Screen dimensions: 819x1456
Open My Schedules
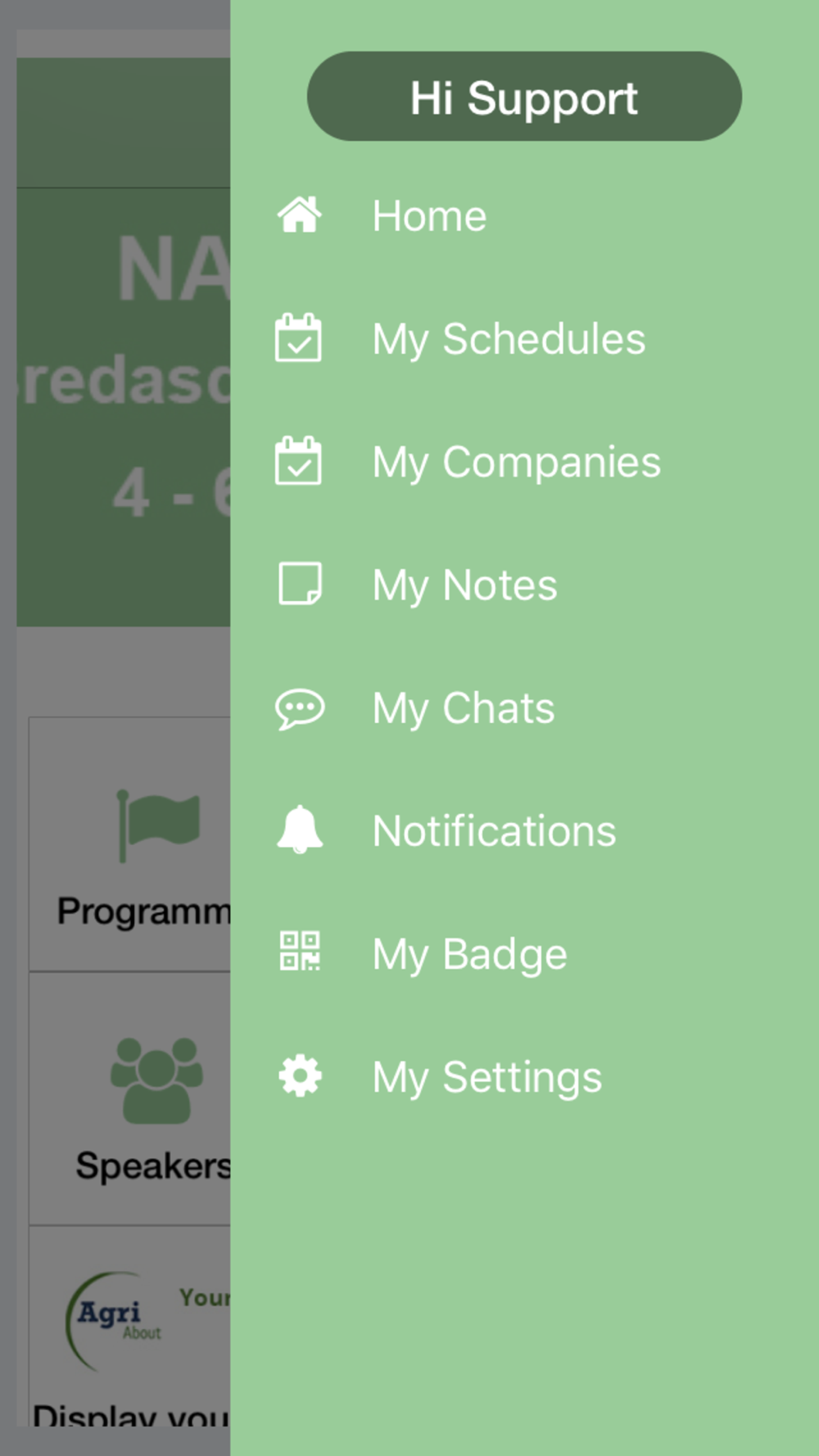pyautogui.click(x=524, y=339)
